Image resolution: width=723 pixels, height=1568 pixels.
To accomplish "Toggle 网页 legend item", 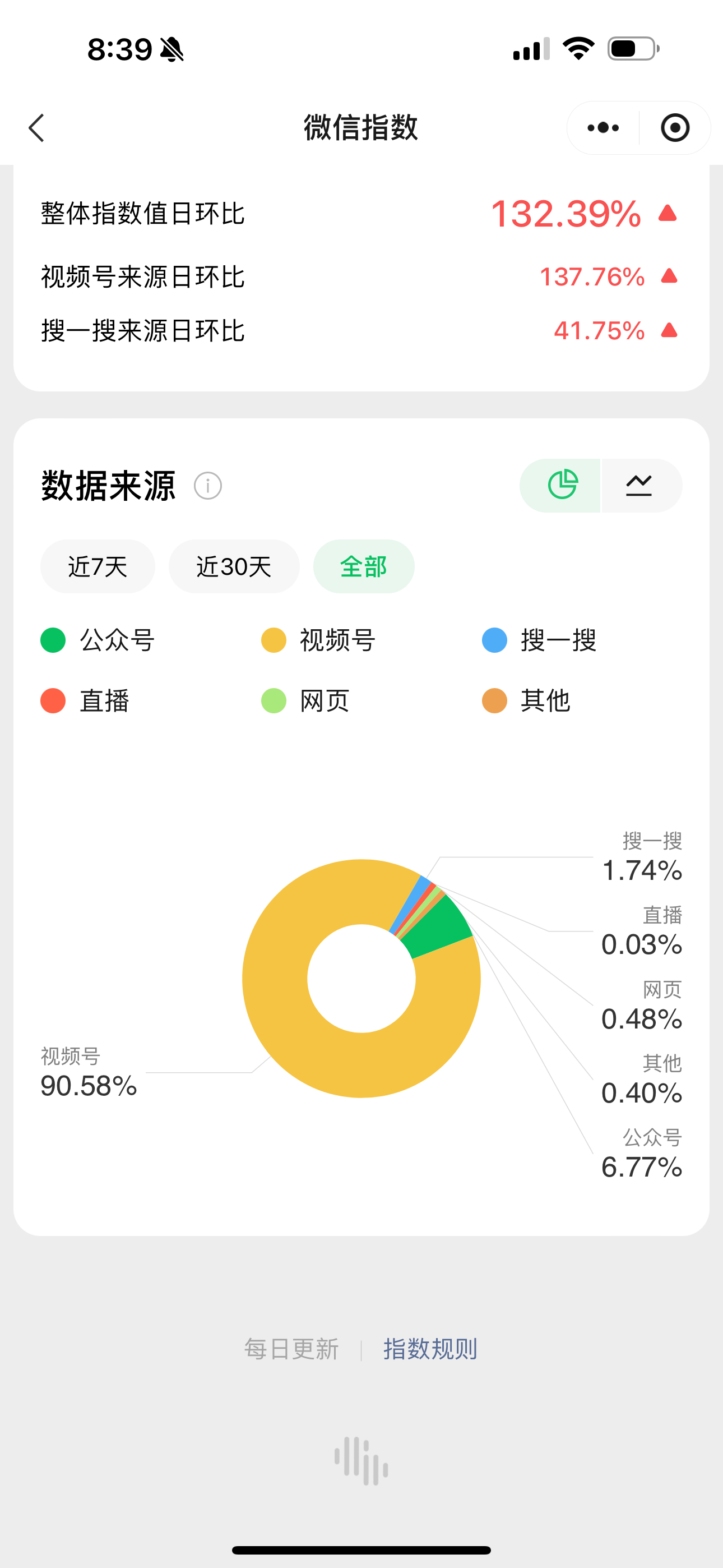I will click(x=305, y=700).
